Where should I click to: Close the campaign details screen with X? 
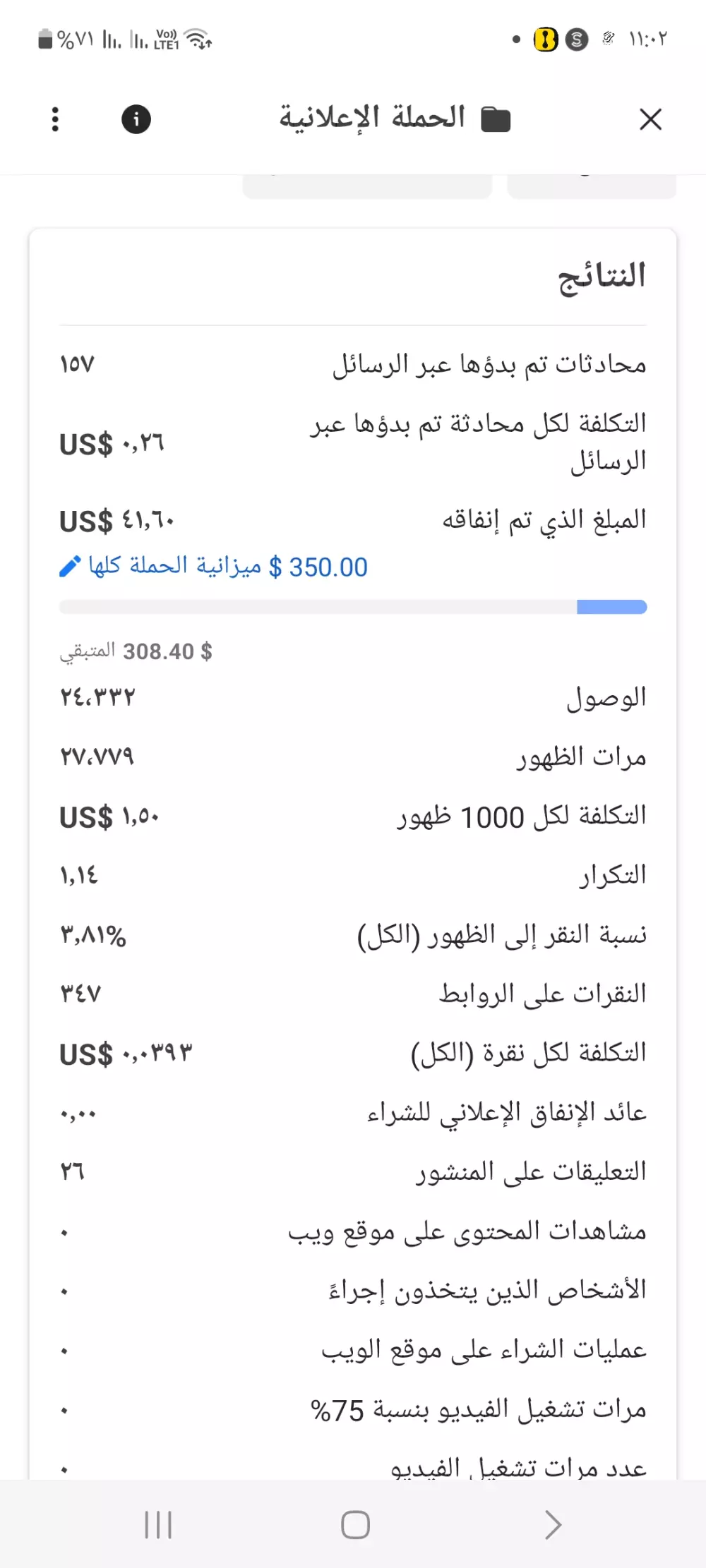(650, 119)
